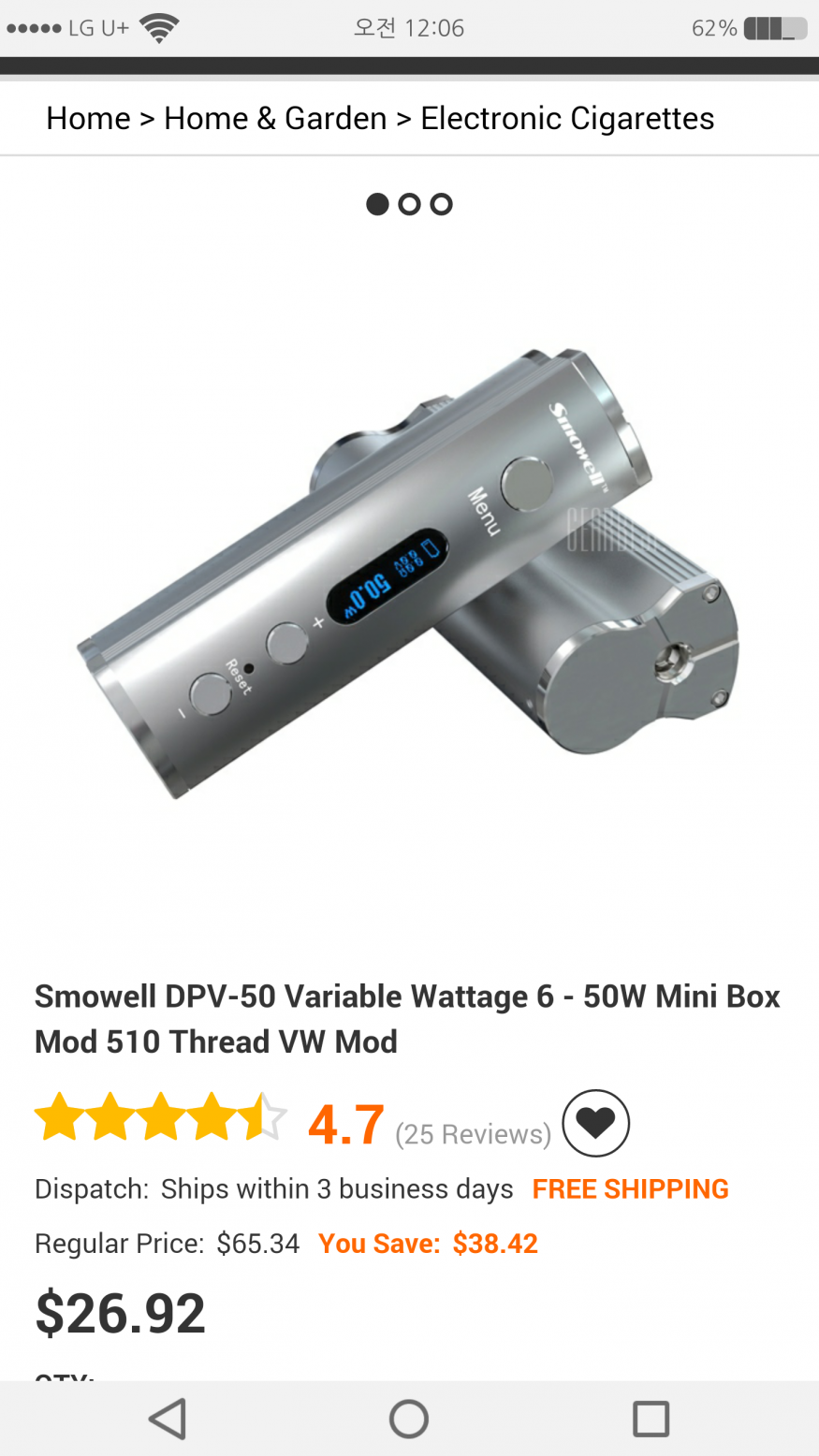
Task: Go back using system back button
Action: pos(168,1419)
